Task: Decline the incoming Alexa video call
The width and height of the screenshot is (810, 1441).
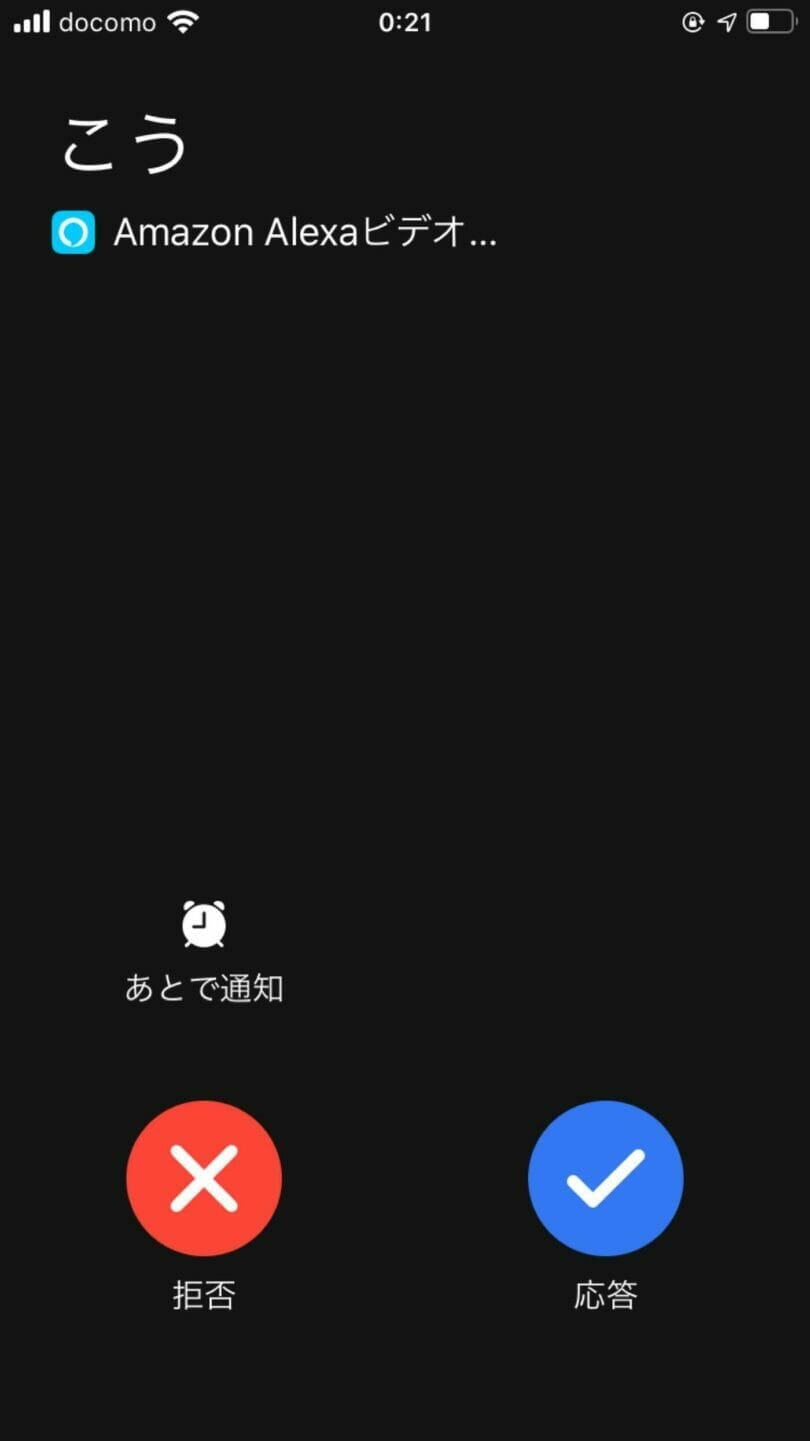Action: (204, 1178)
